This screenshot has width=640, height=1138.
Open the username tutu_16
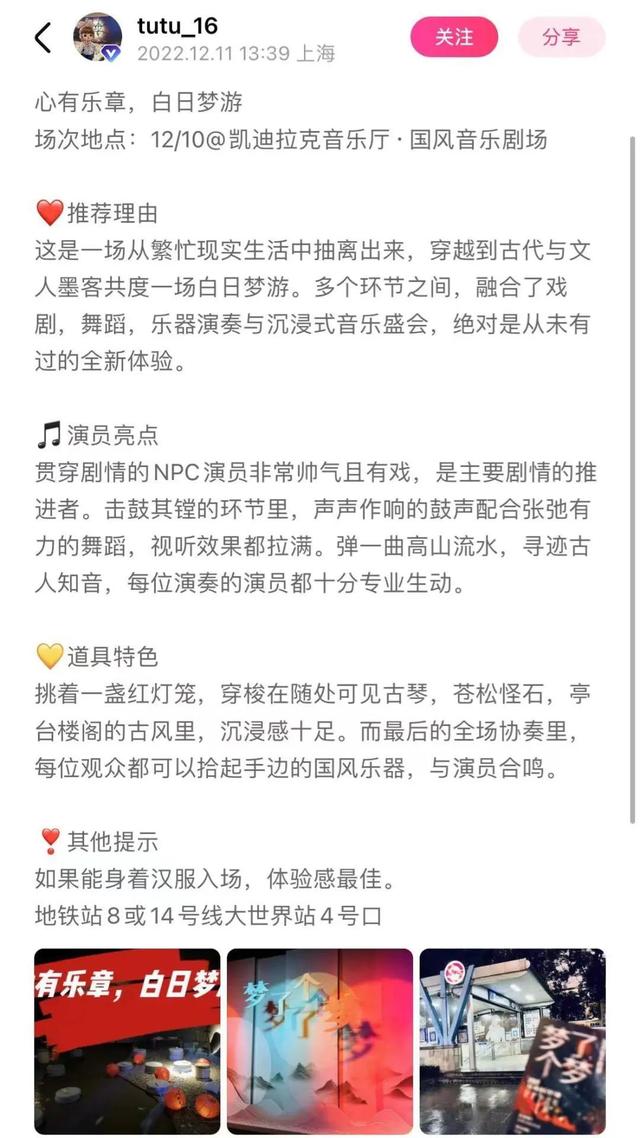click(x=177, y=26)
